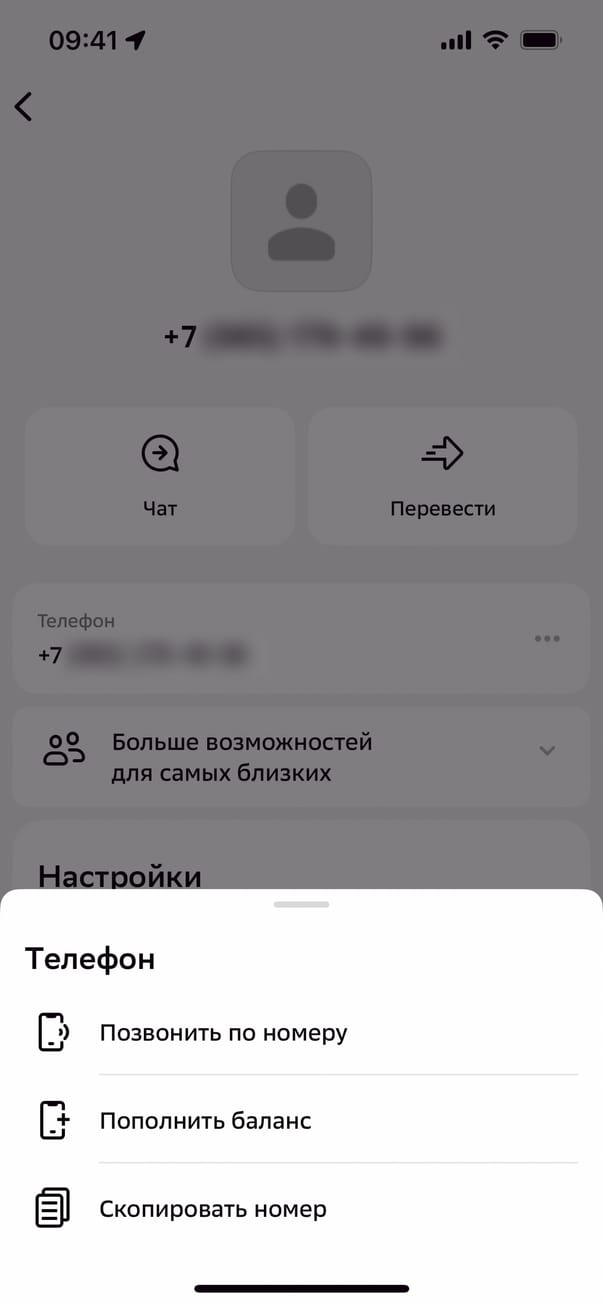Select "Позвонить по номеру" to call the number
This screenshot has height=1305, width=603.
[223, 1032]
